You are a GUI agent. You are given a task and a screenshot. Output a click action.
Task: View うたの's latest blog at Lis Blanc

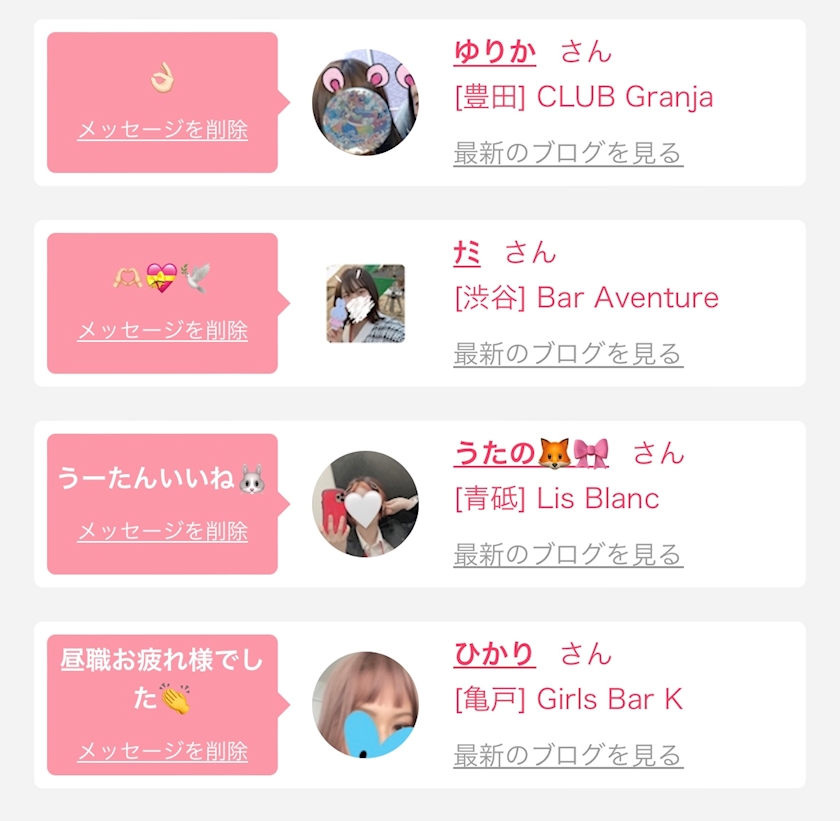click(x=568, y=555)
